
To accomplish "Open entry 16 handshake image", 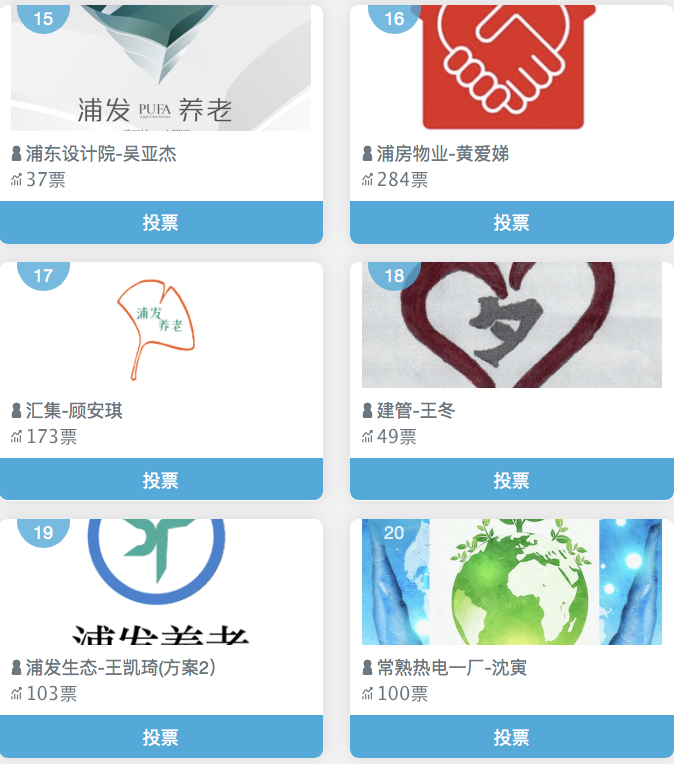I will (x=511, y=68).
